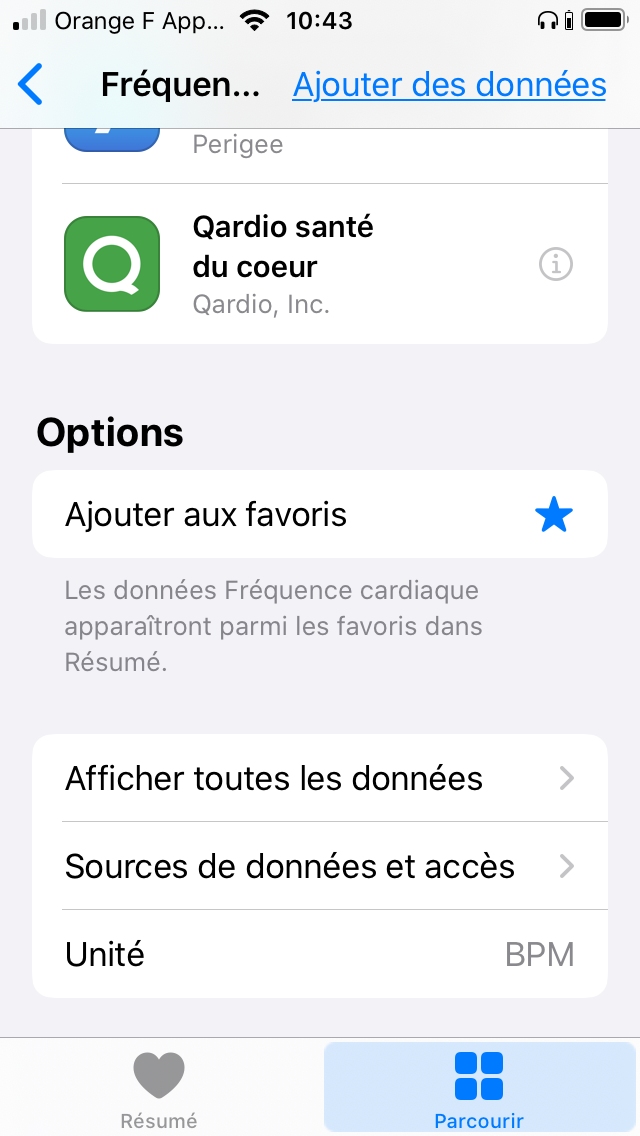
Task: Tap the Ajouter des données link
Action: (449, 85)
